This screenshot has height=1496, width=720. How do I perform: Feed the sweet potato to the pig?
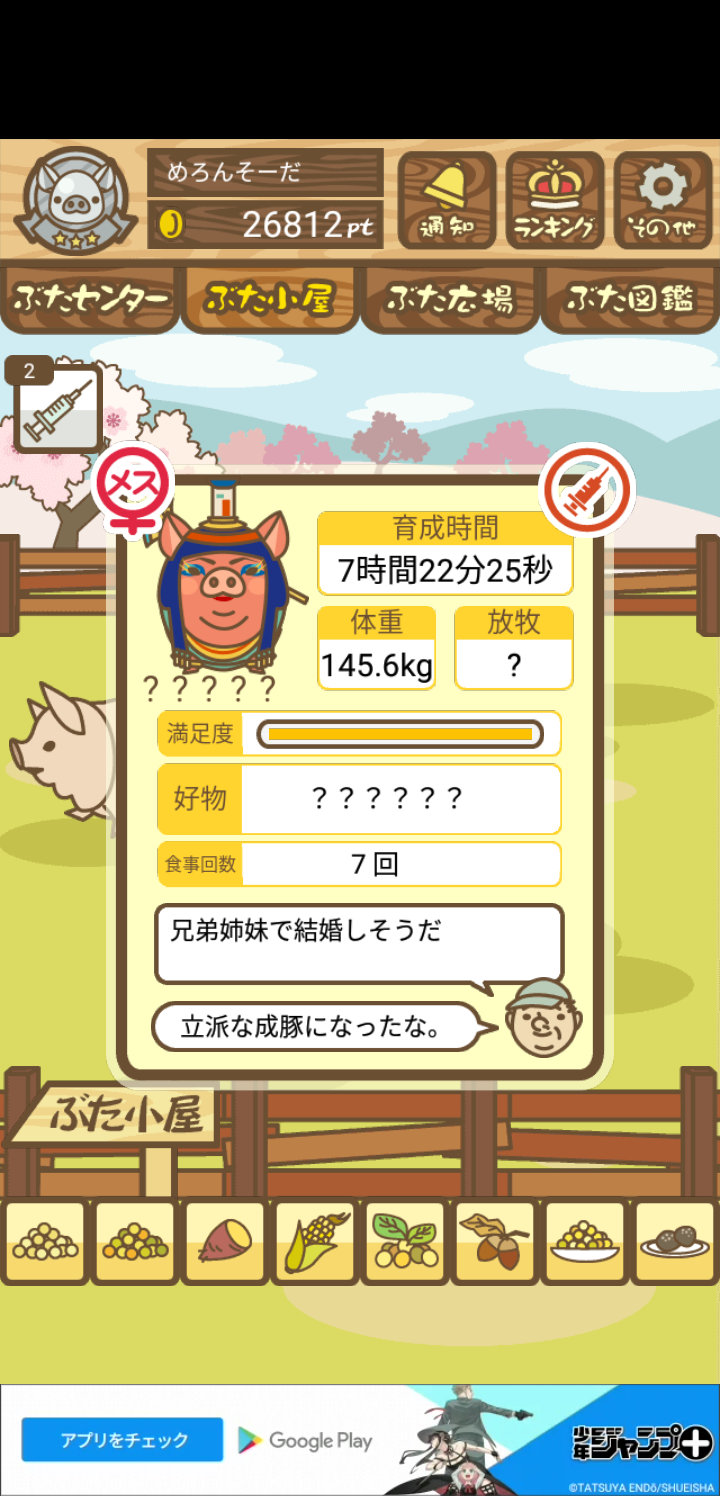click(x=225, y=1242)
